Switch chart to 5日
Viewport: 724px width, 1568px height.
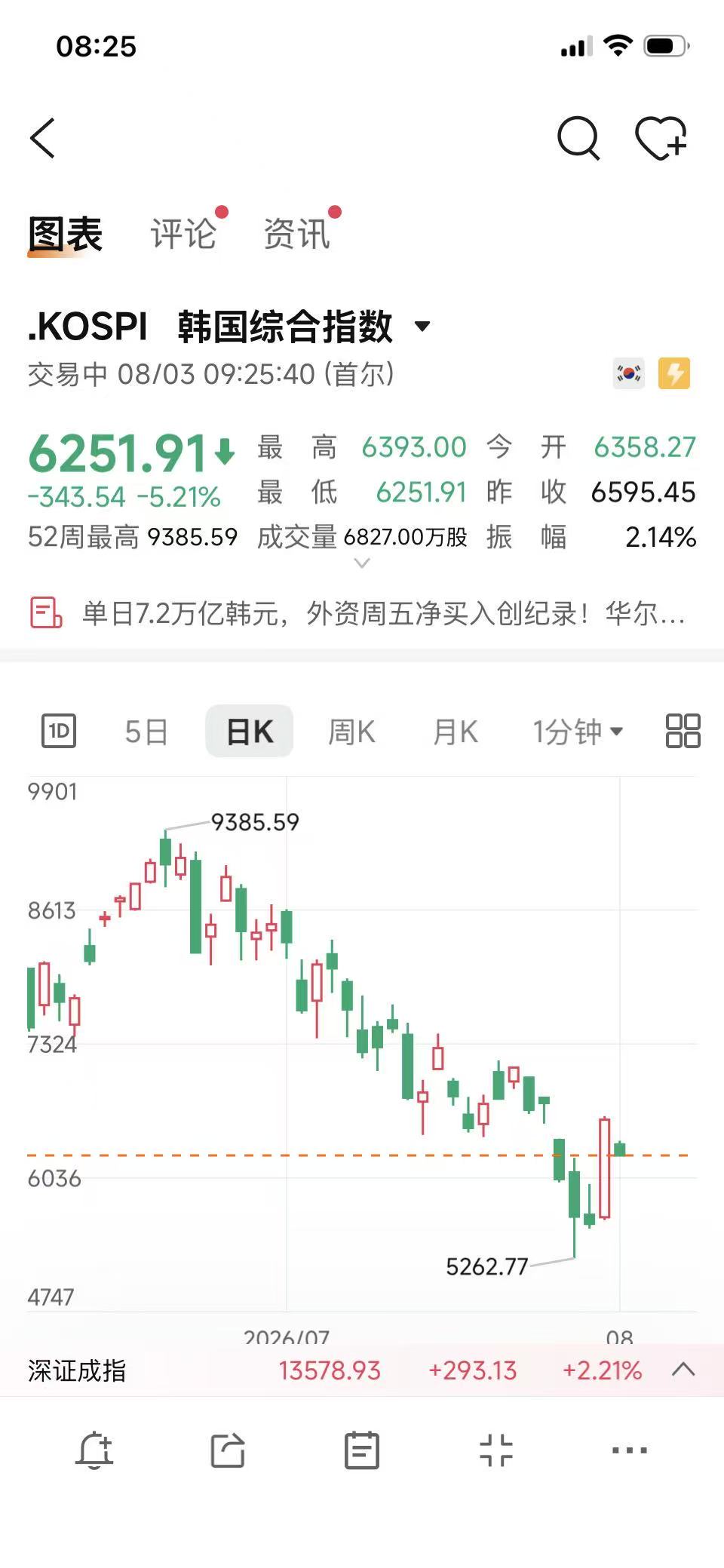pos(146,732)
